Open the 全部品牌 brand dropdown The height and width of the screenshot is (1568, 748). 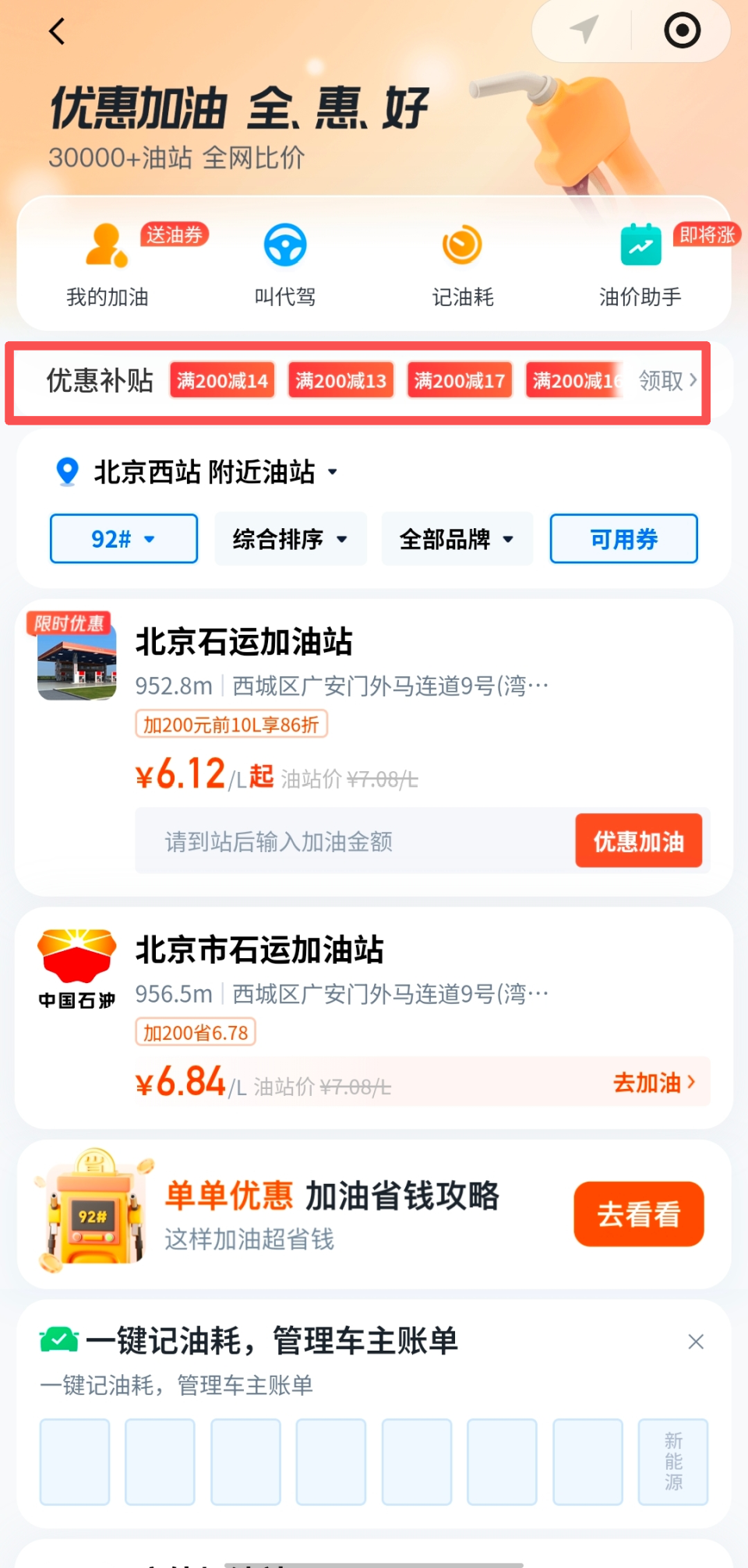pyautogui.click(x=456, y=538)
